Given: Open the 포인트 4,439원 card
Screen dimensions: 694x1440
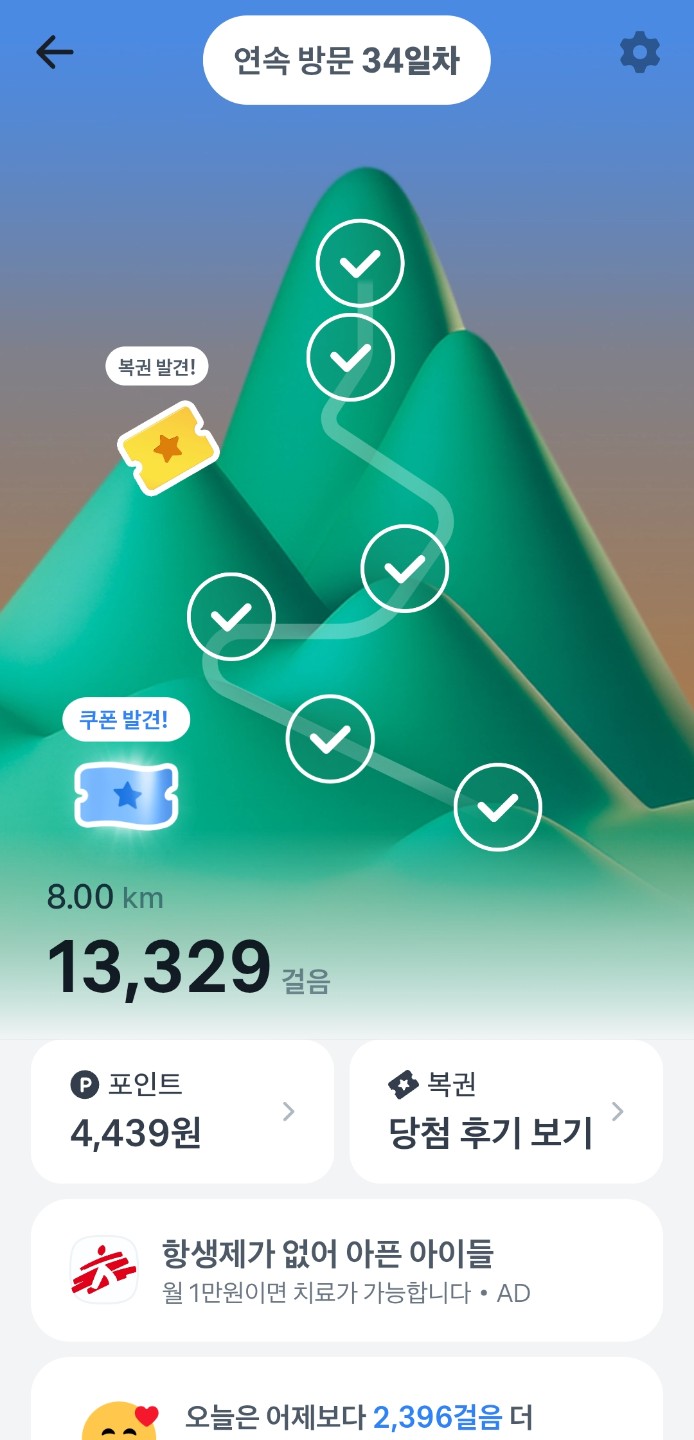Looking at the screenshot, I should [x=182, y=1112].
